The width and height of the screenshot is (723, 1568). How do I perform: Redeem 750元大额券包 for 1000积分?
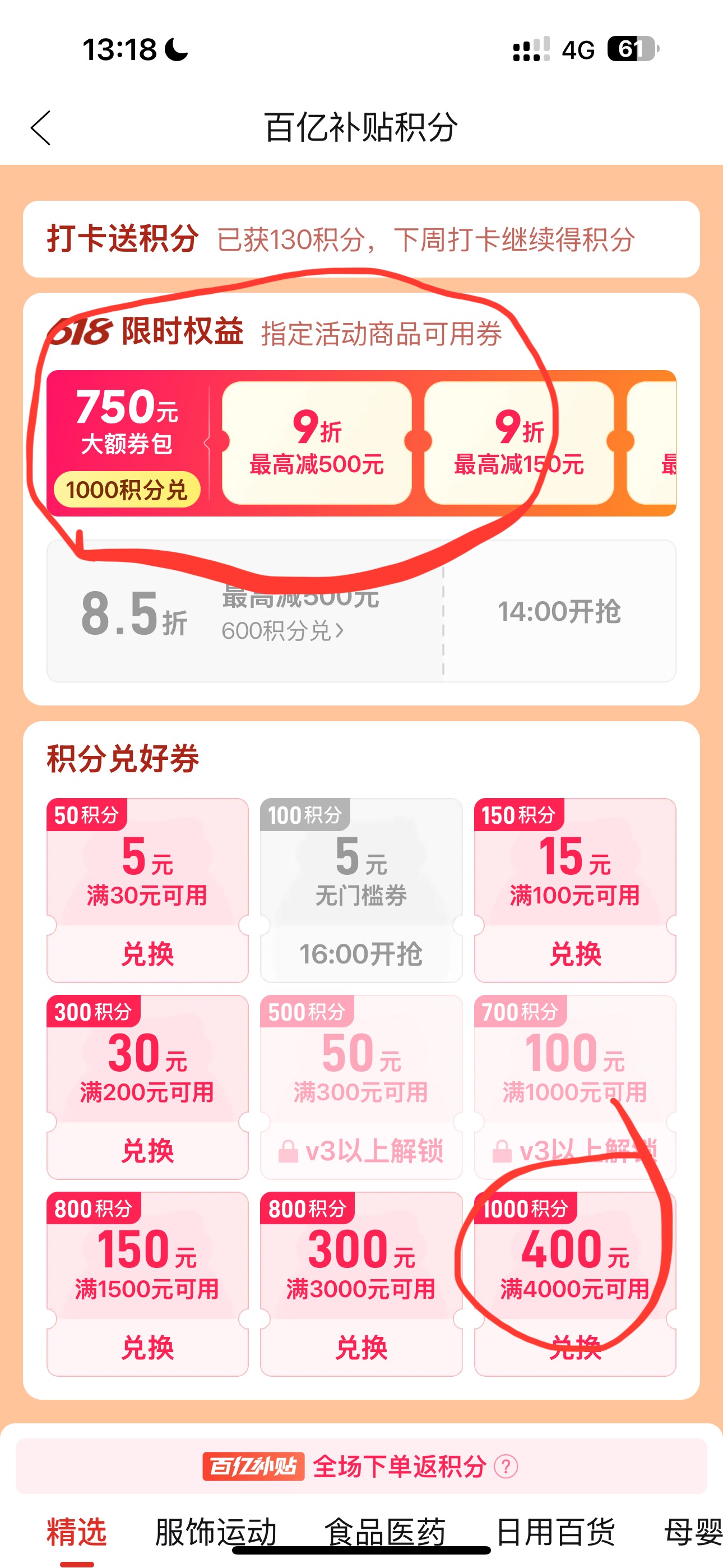pyautogui.click(x=127, y=490)
